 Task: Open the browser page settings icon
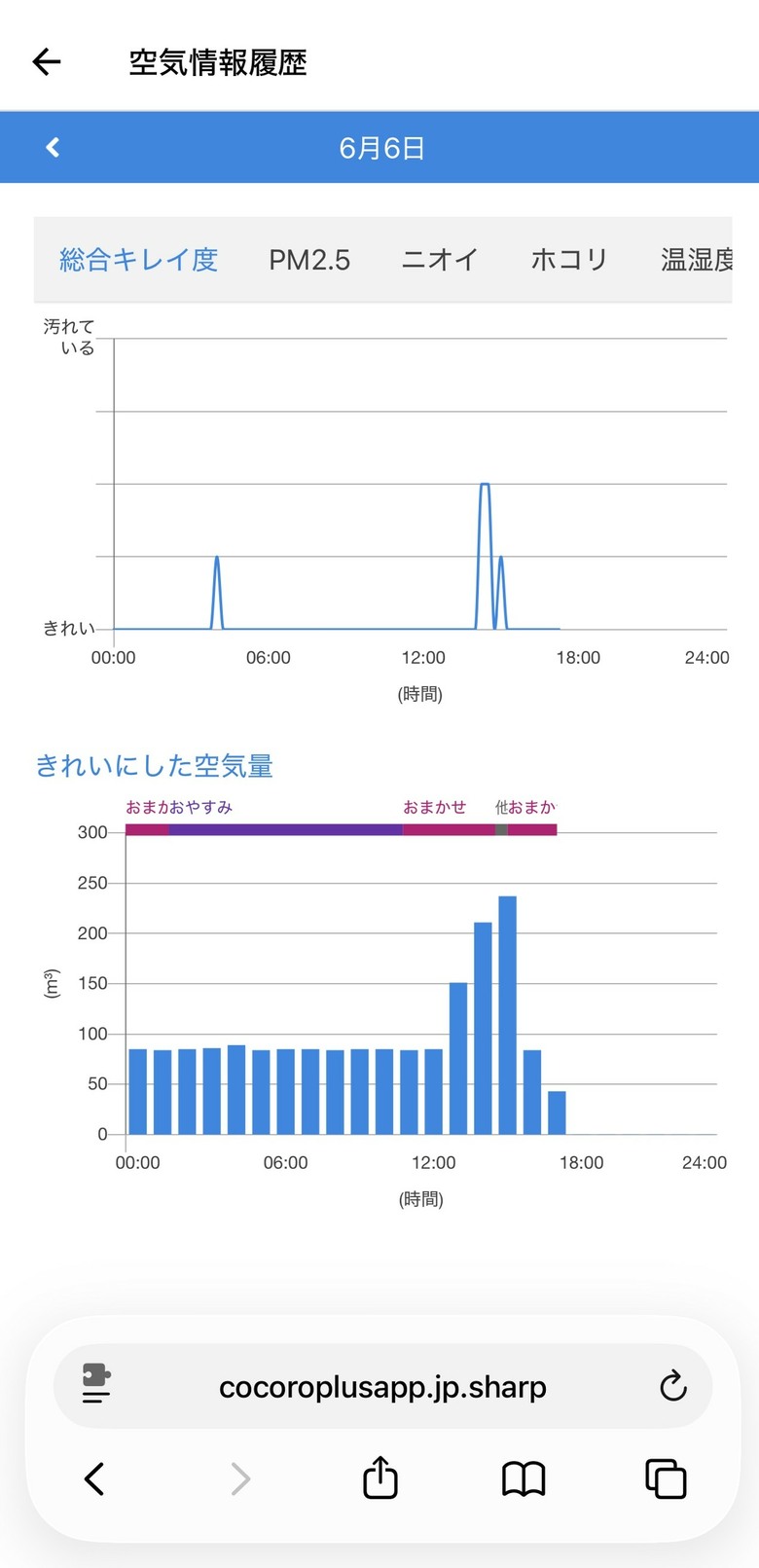click(96, 1383)
